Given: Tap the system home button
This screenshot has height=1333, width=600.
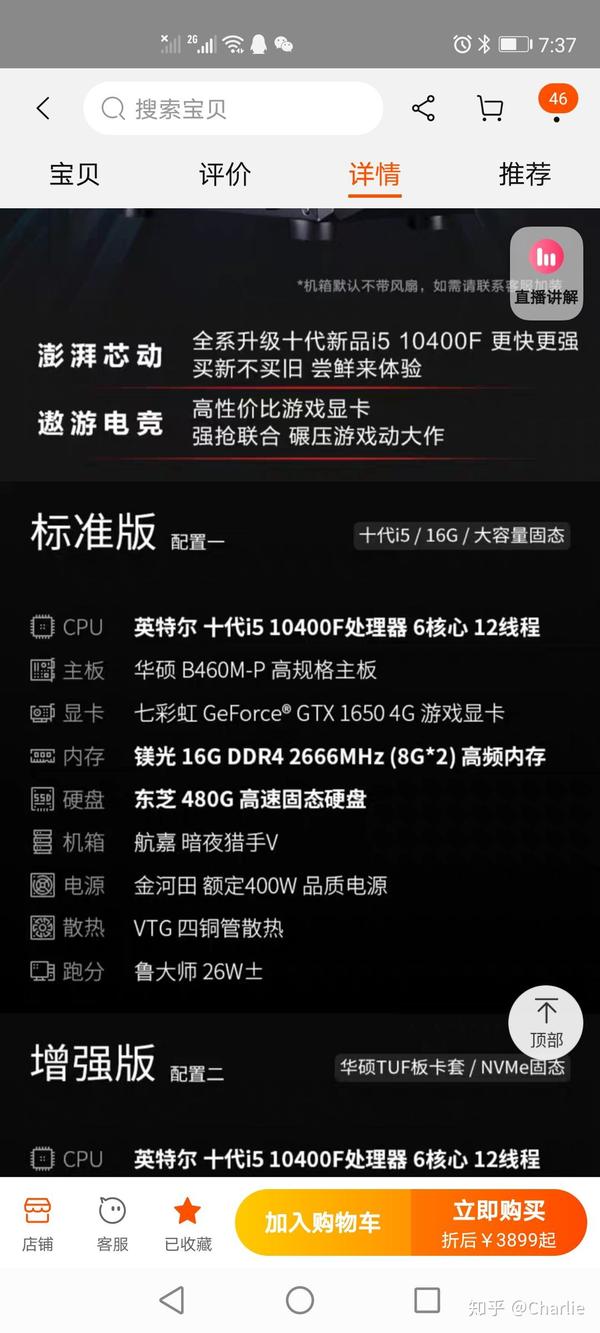Looking at the screenshot, I should point(300,1300).
